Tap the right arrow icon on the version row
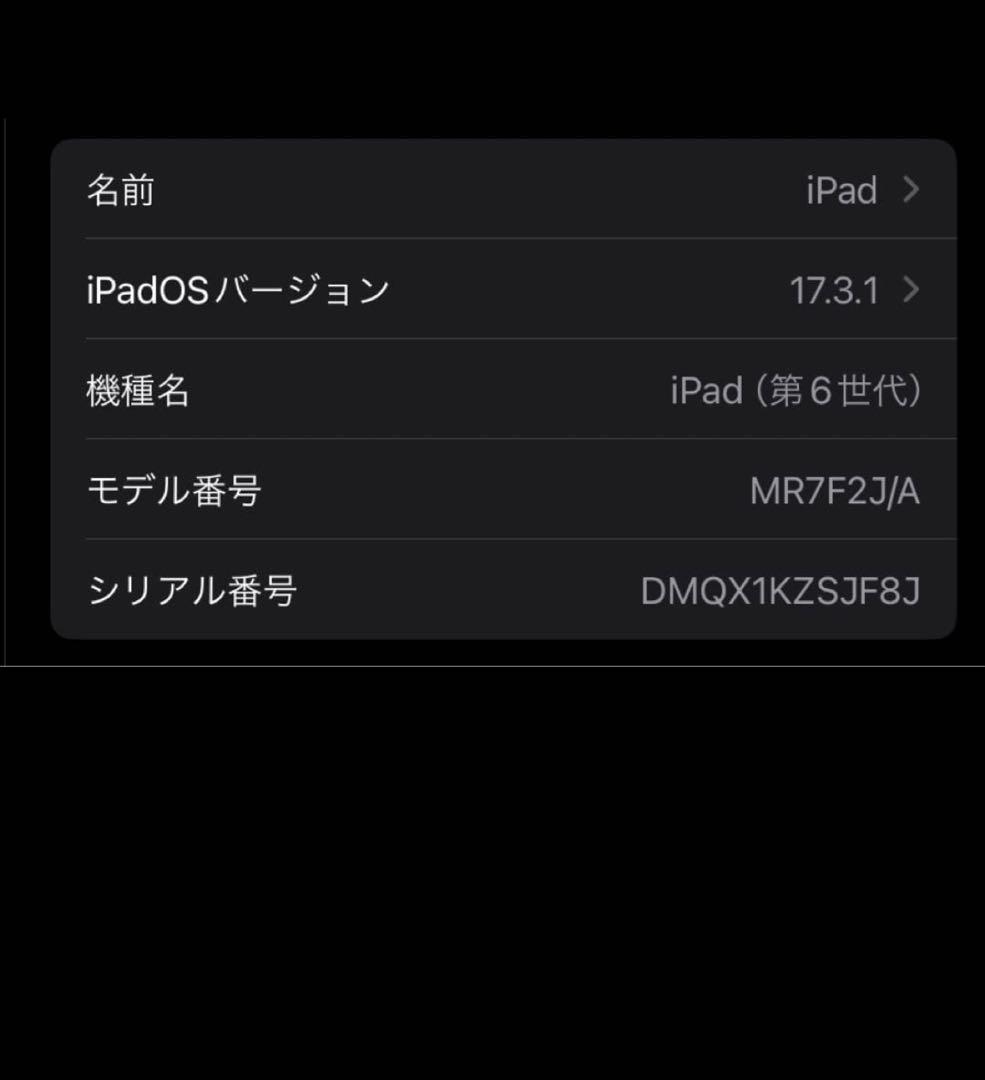Screen dimensions: 985x1080 [911, 290]
